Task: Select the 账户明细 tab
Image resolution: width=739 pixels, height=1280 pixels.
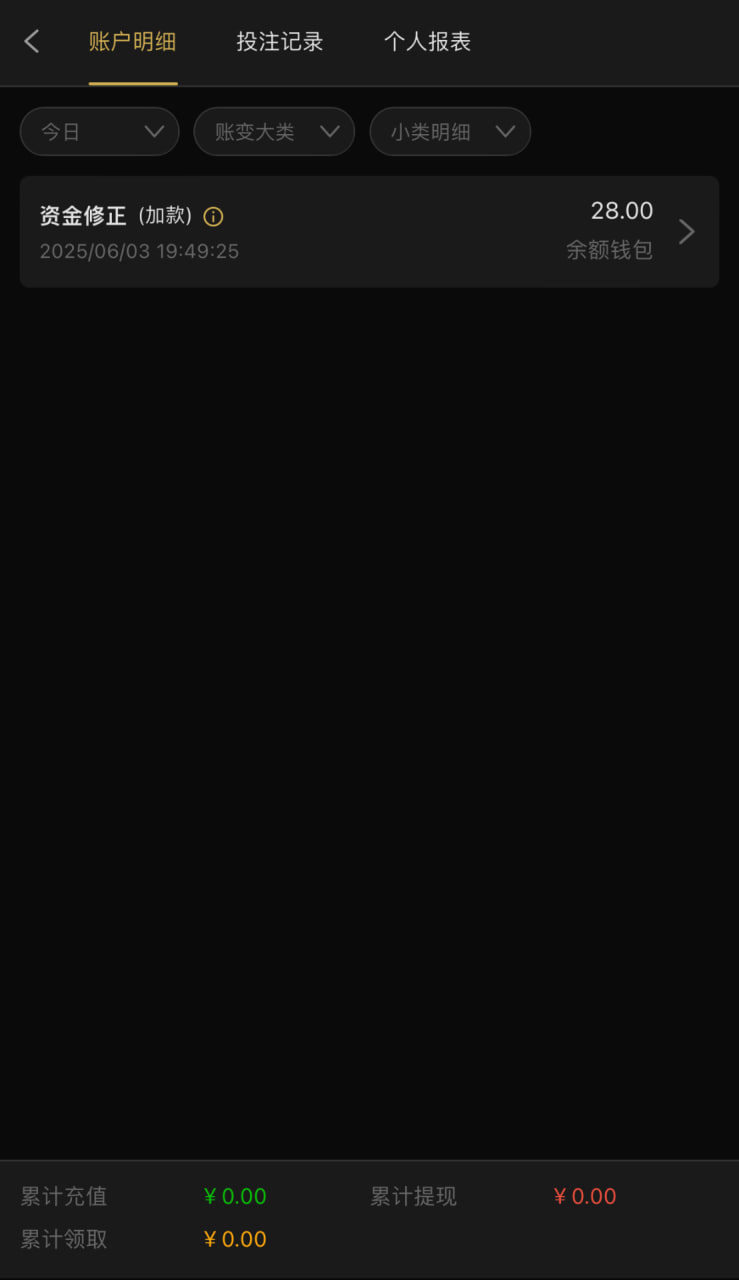Action: click(132, 42)
